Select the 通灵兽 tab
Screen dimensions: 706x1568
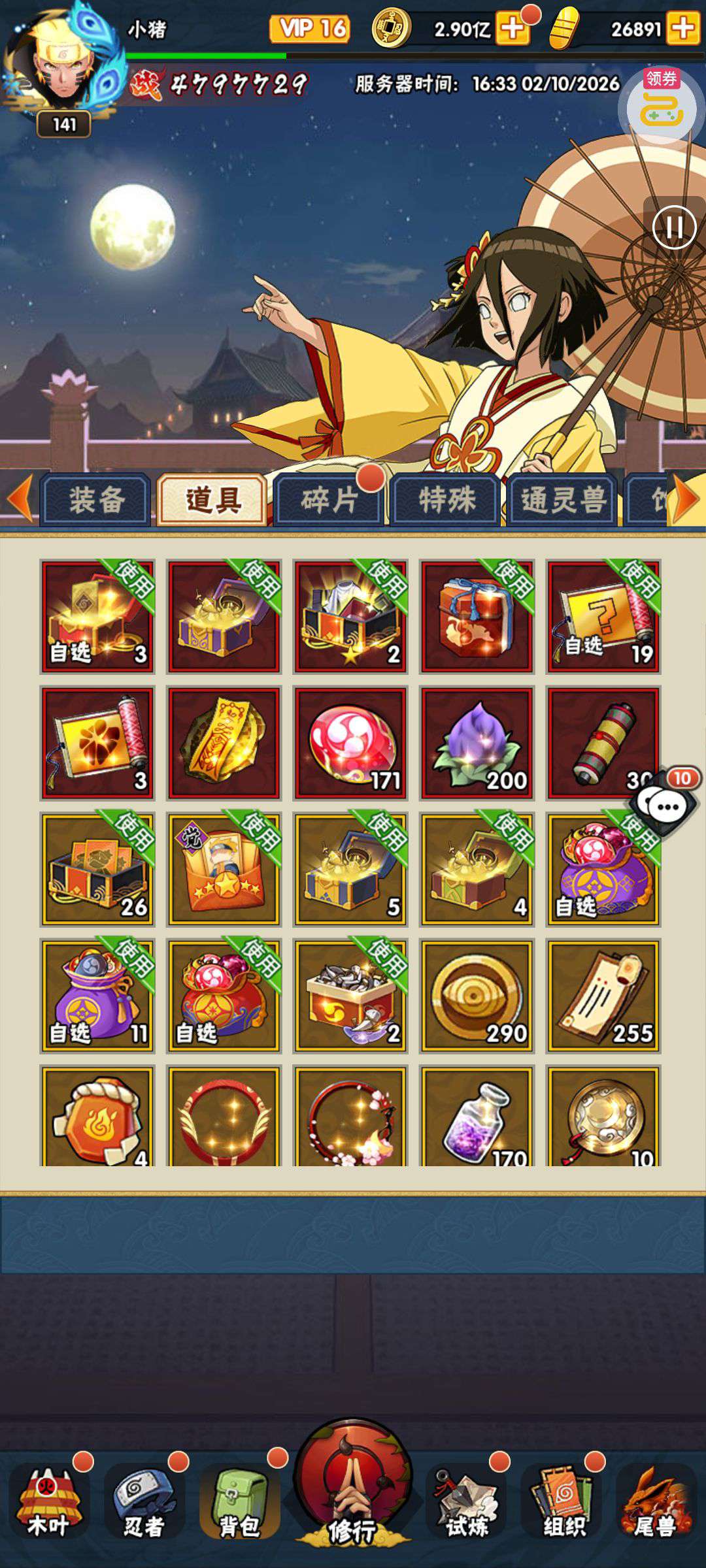pos(562,500)
